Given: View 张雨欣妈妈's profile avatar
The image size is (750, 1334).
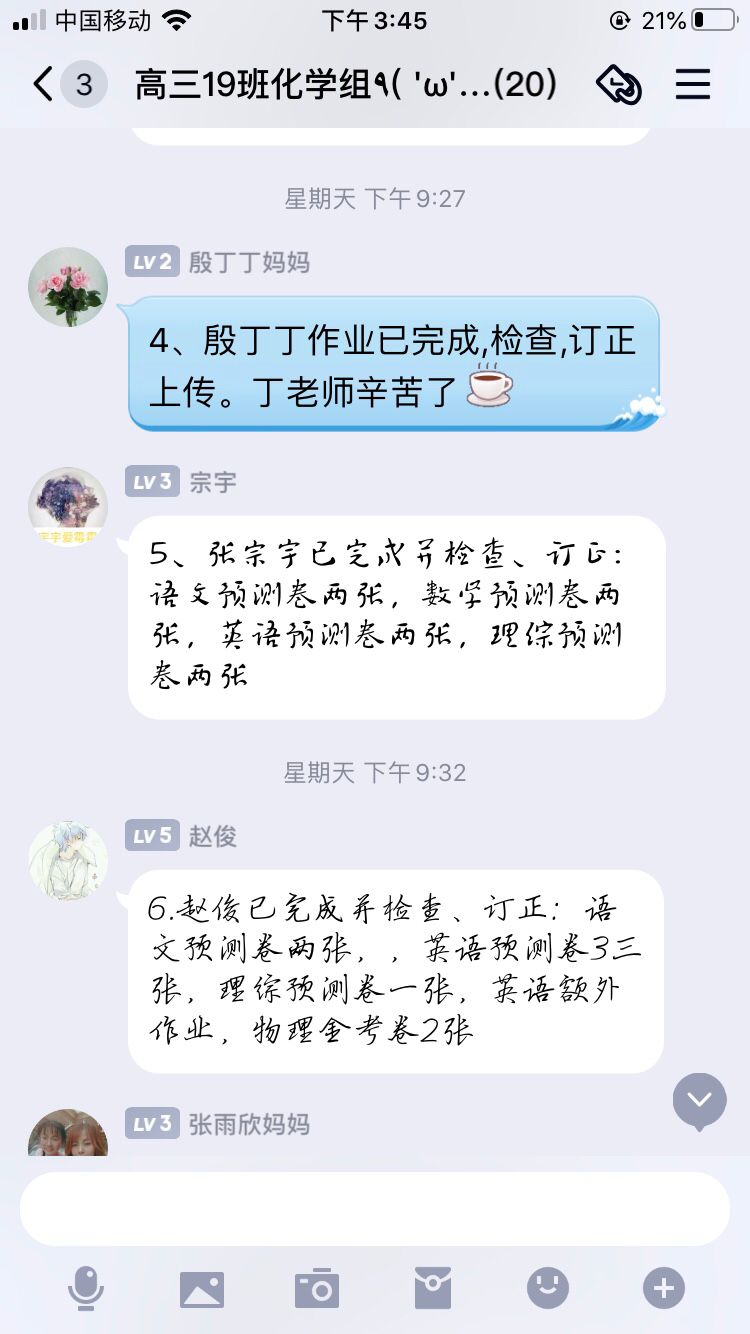Looking at the screenshot, I should (68, 1134).
